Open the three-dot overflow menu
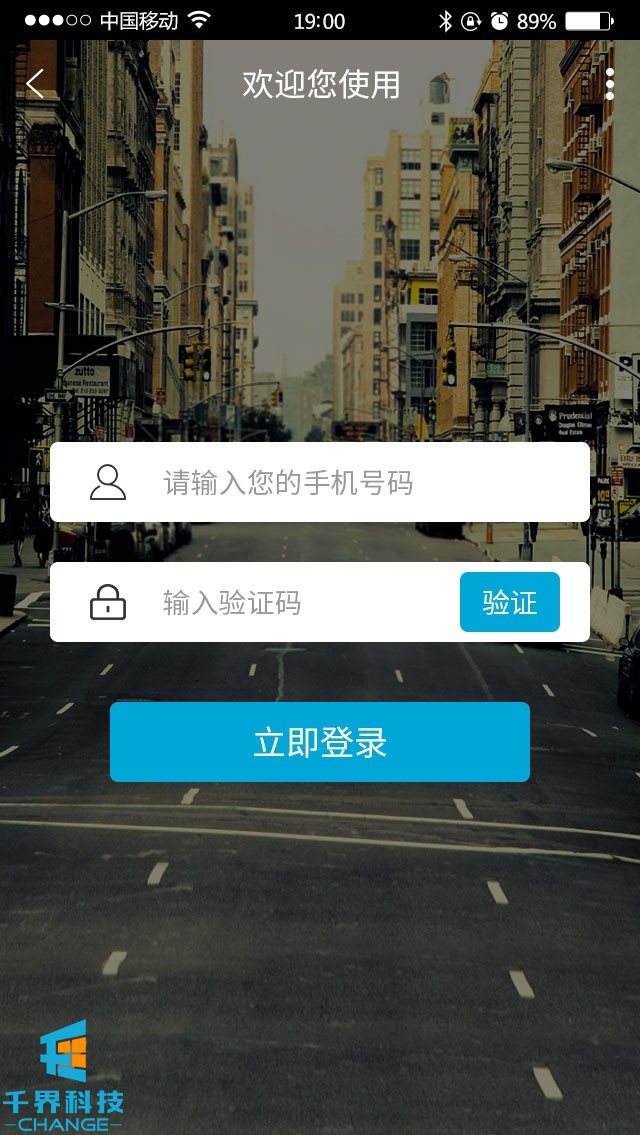Viewport: 640px width, 1135px height. [609, 84]
